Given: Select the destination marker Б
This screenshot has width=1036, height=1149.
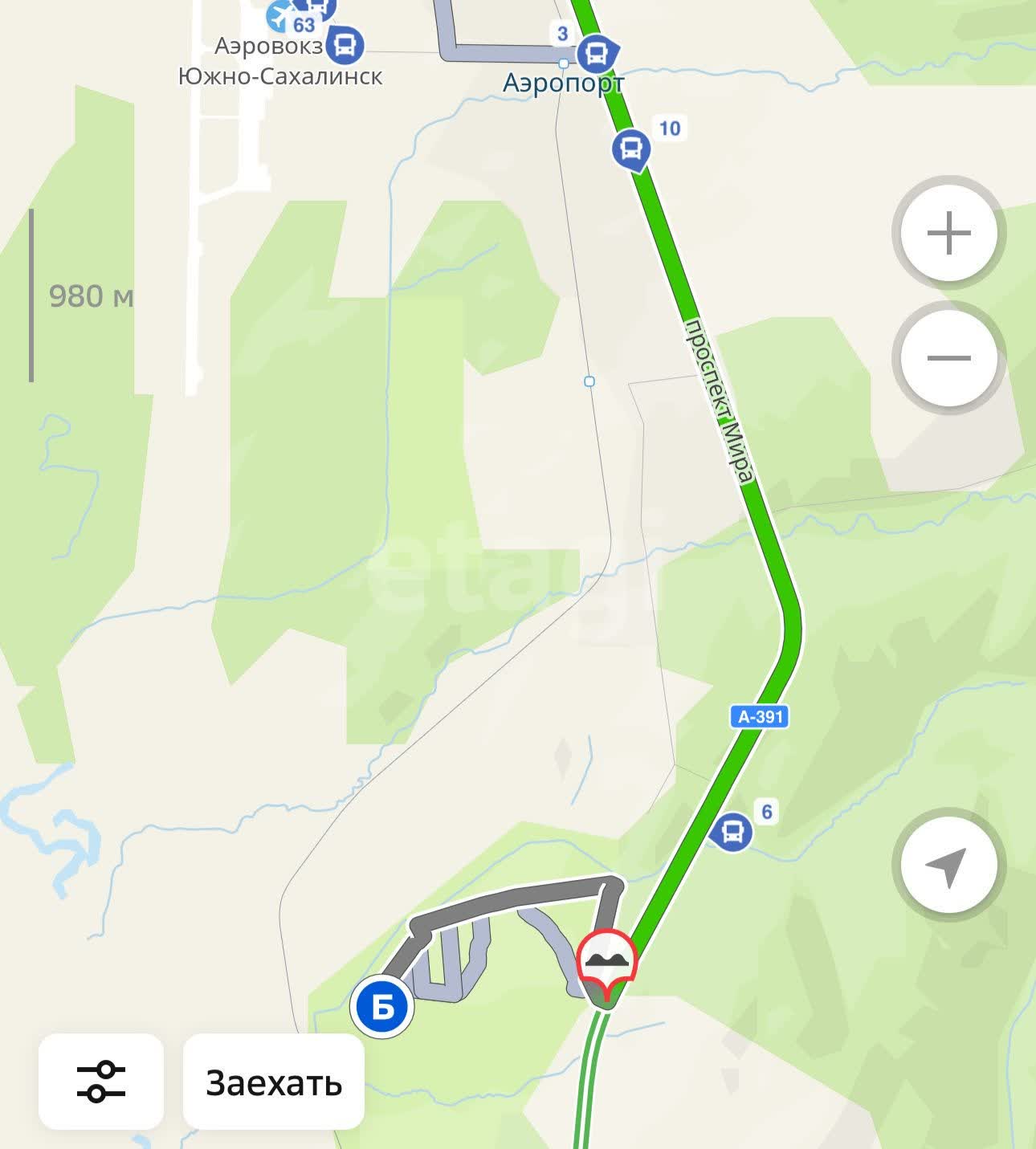Looking at the screenshot, I should click(382, 1007).
